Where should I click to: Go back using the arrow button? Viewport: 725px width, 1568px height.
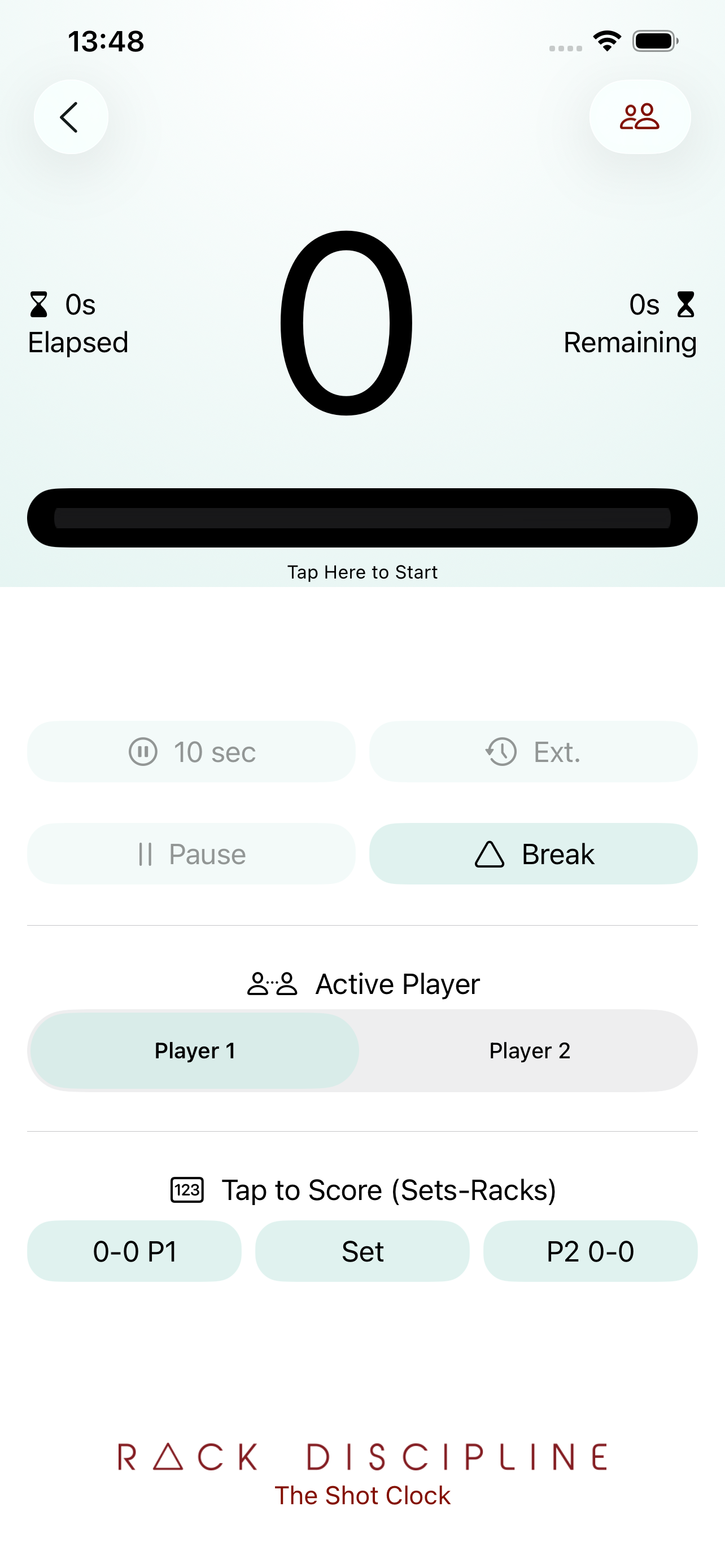[x=71, y=117]
